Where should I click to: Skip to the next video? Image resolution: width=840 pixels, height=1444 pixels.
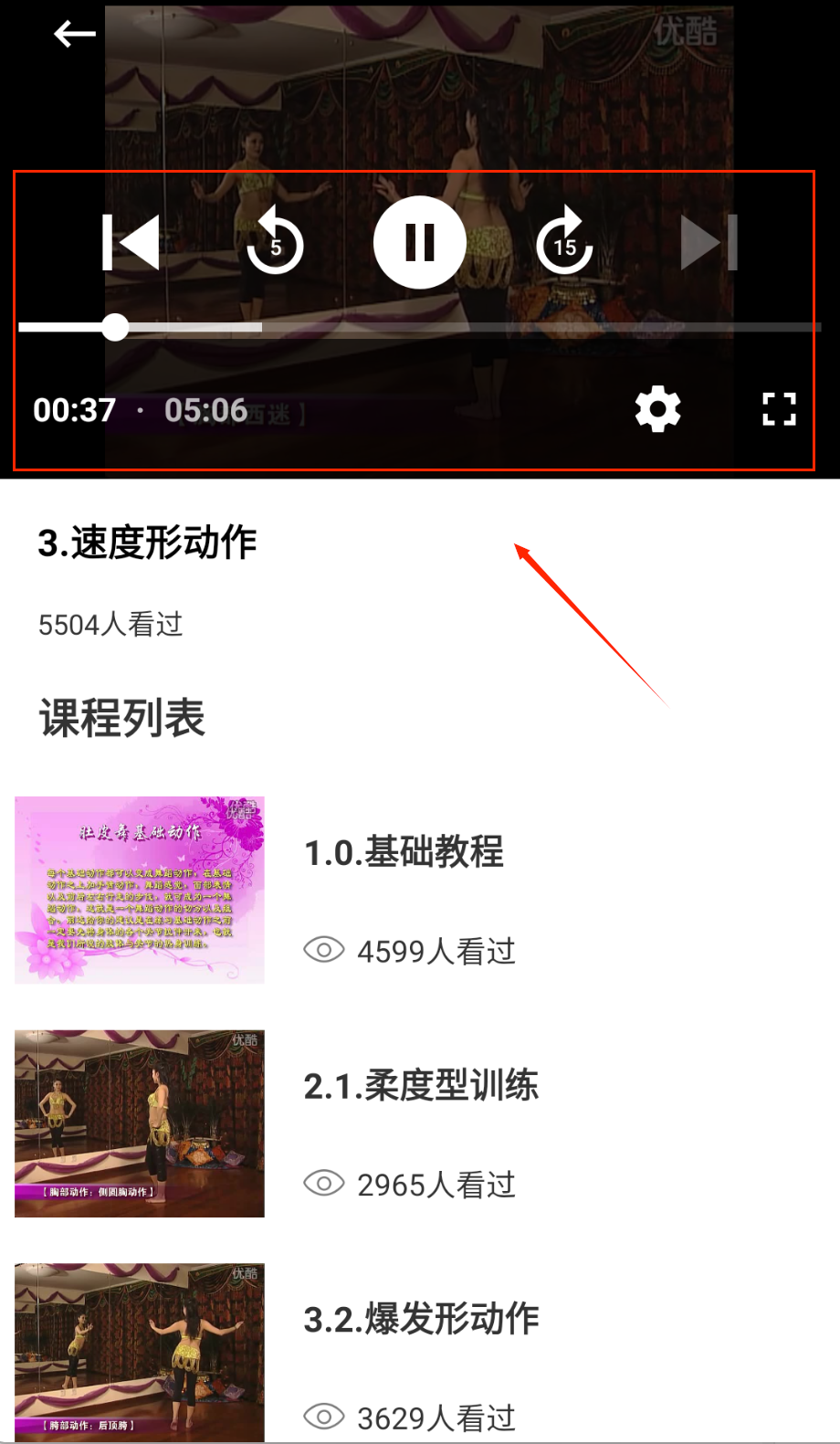tap(709, 243)
